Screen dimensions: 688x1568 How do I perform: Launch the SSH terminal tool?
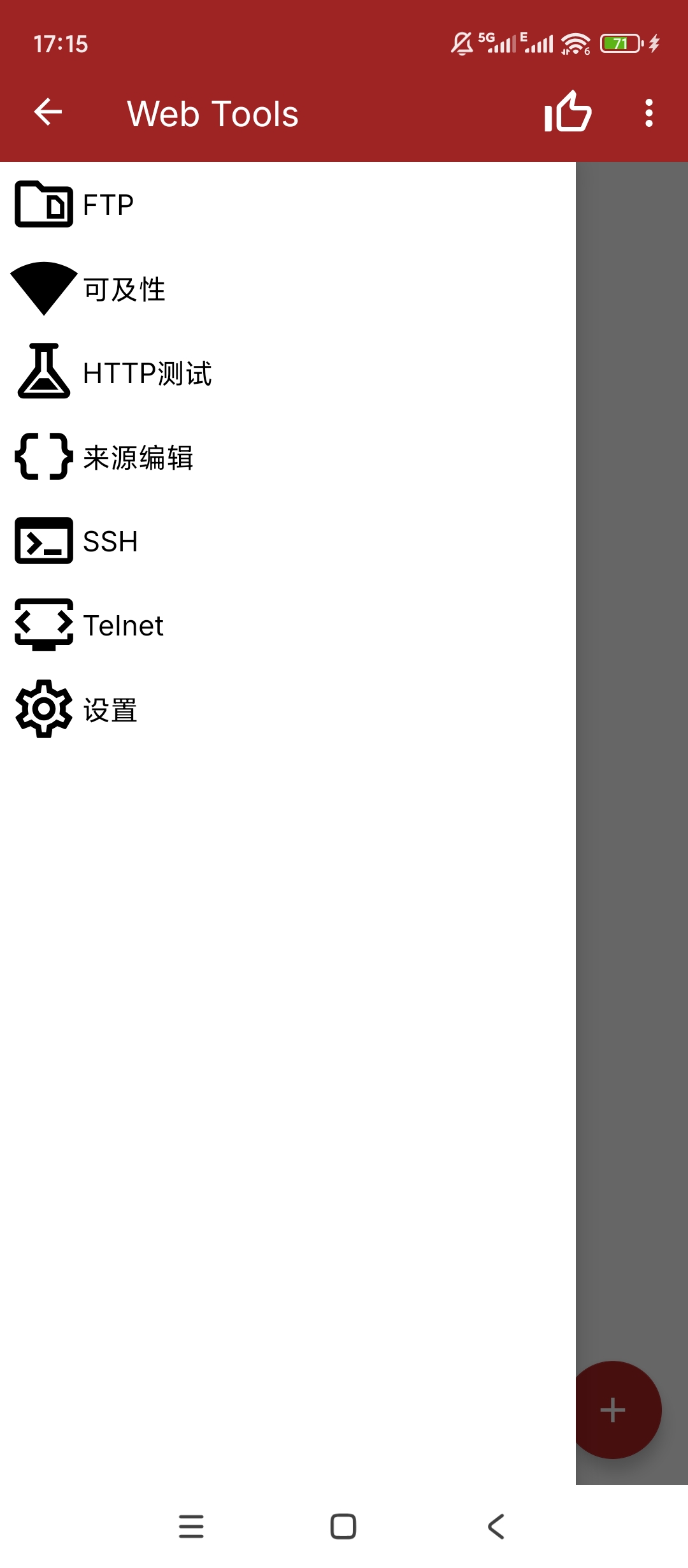click(x=110, y=541)
